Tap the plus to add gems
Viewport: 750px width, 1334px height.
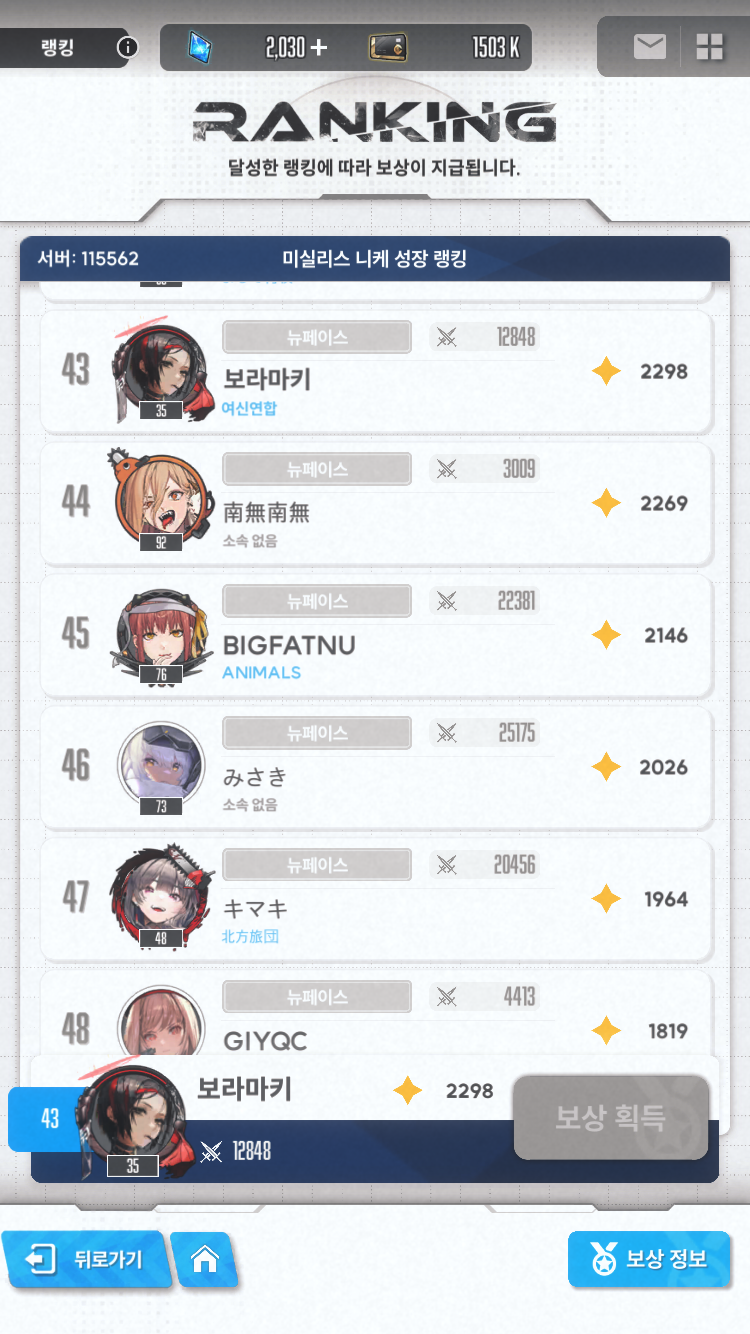318,47
